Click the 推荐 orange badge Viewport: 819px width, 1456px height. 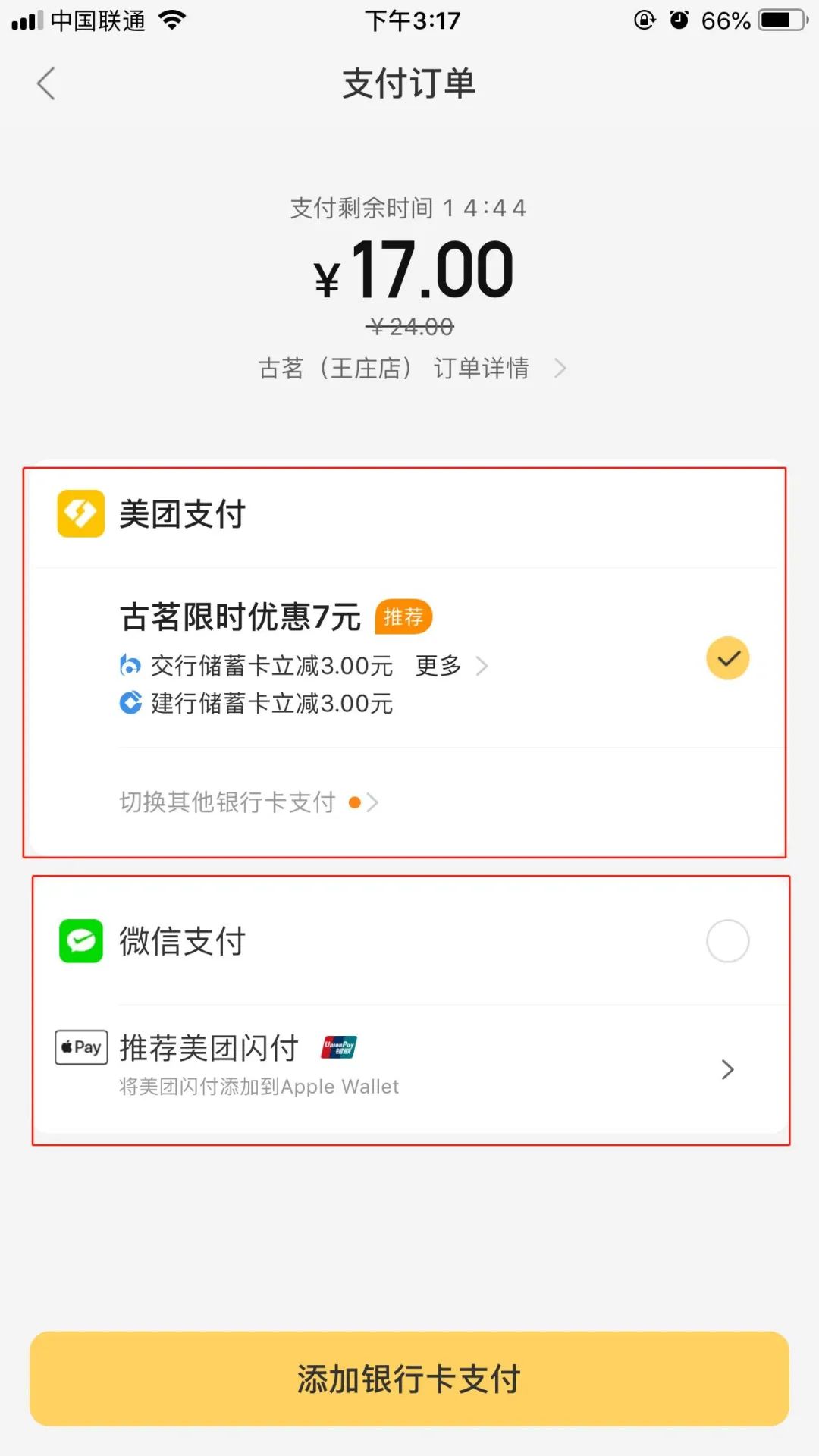click(404, 617)
